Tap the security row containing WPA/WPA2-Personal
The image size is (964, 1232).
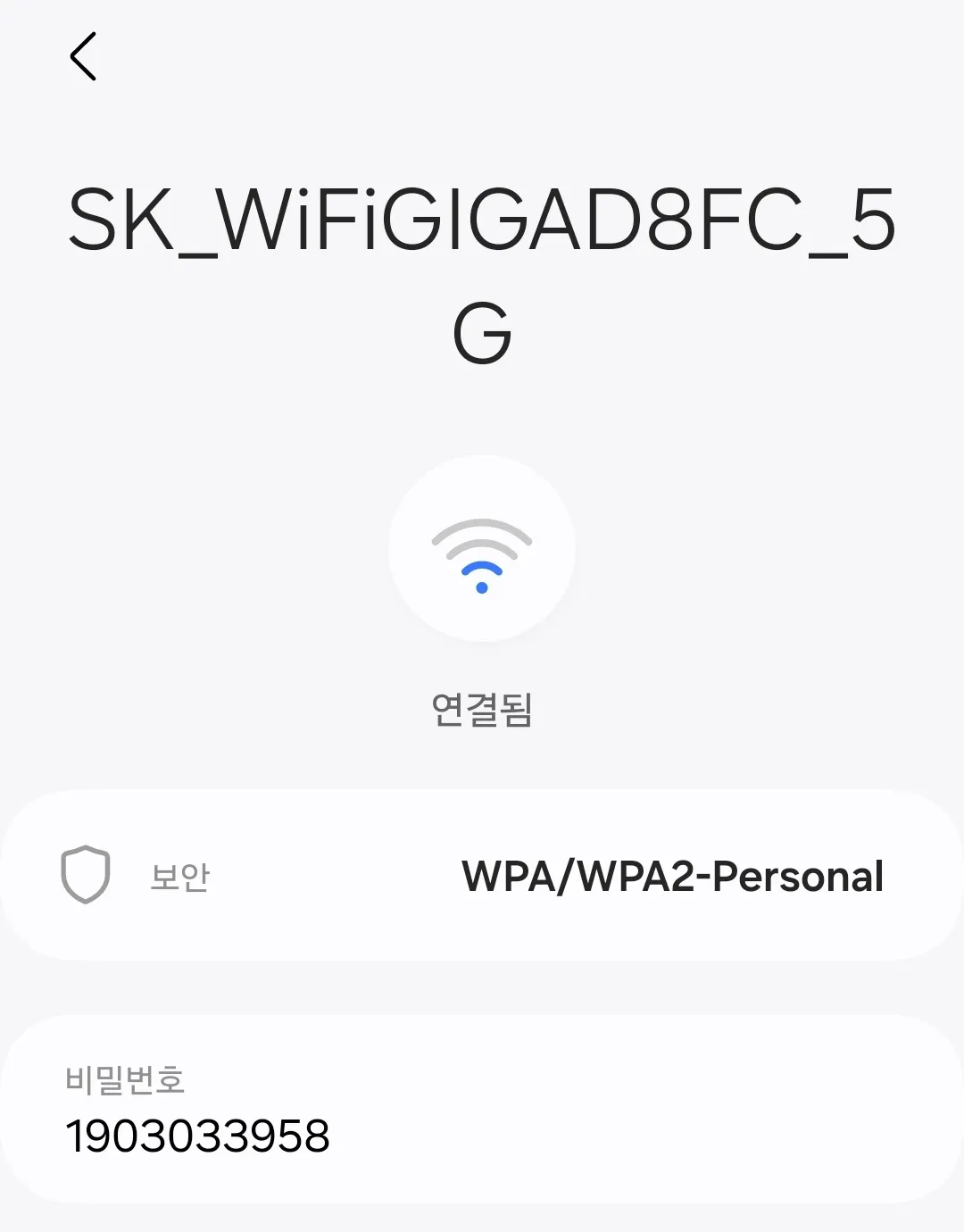(482, 876)
